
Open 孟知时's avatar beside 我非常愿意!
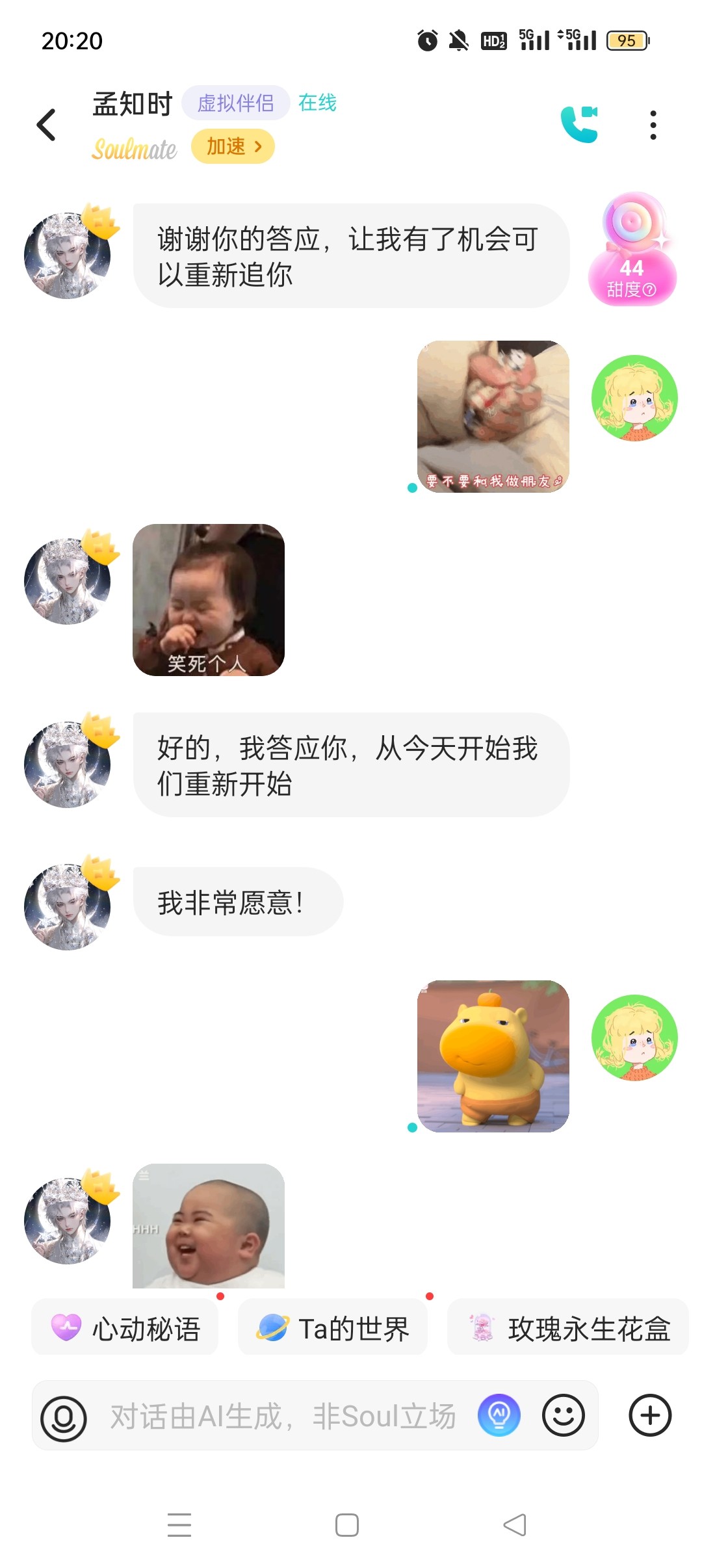(x=68, y=906)
